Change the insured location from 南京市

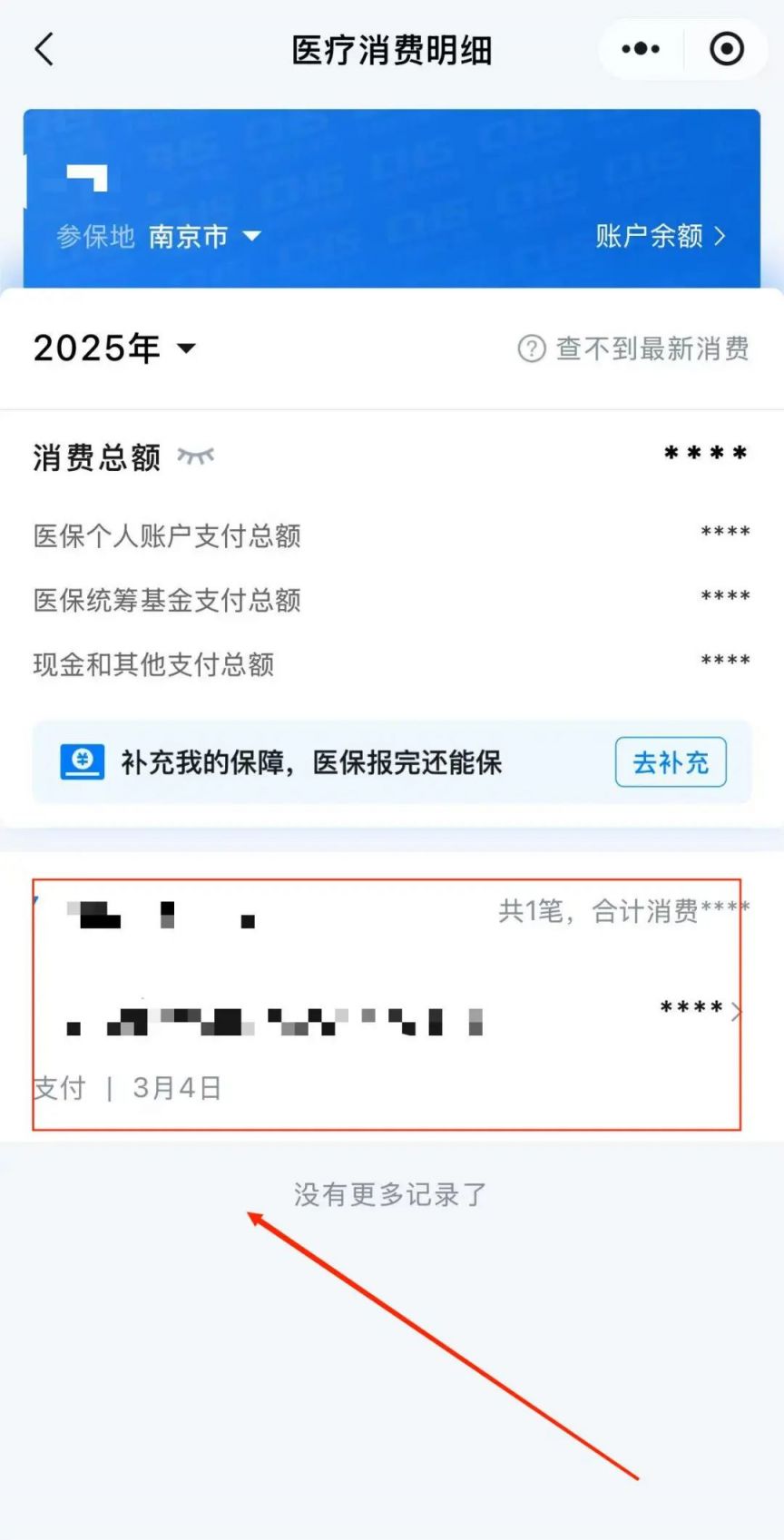pos(204,236)
